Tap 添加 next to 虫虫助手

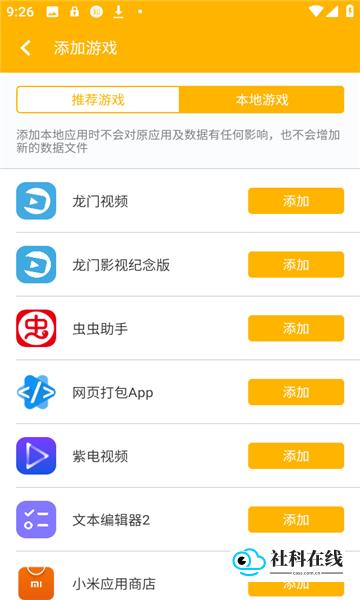pos(296,328)
